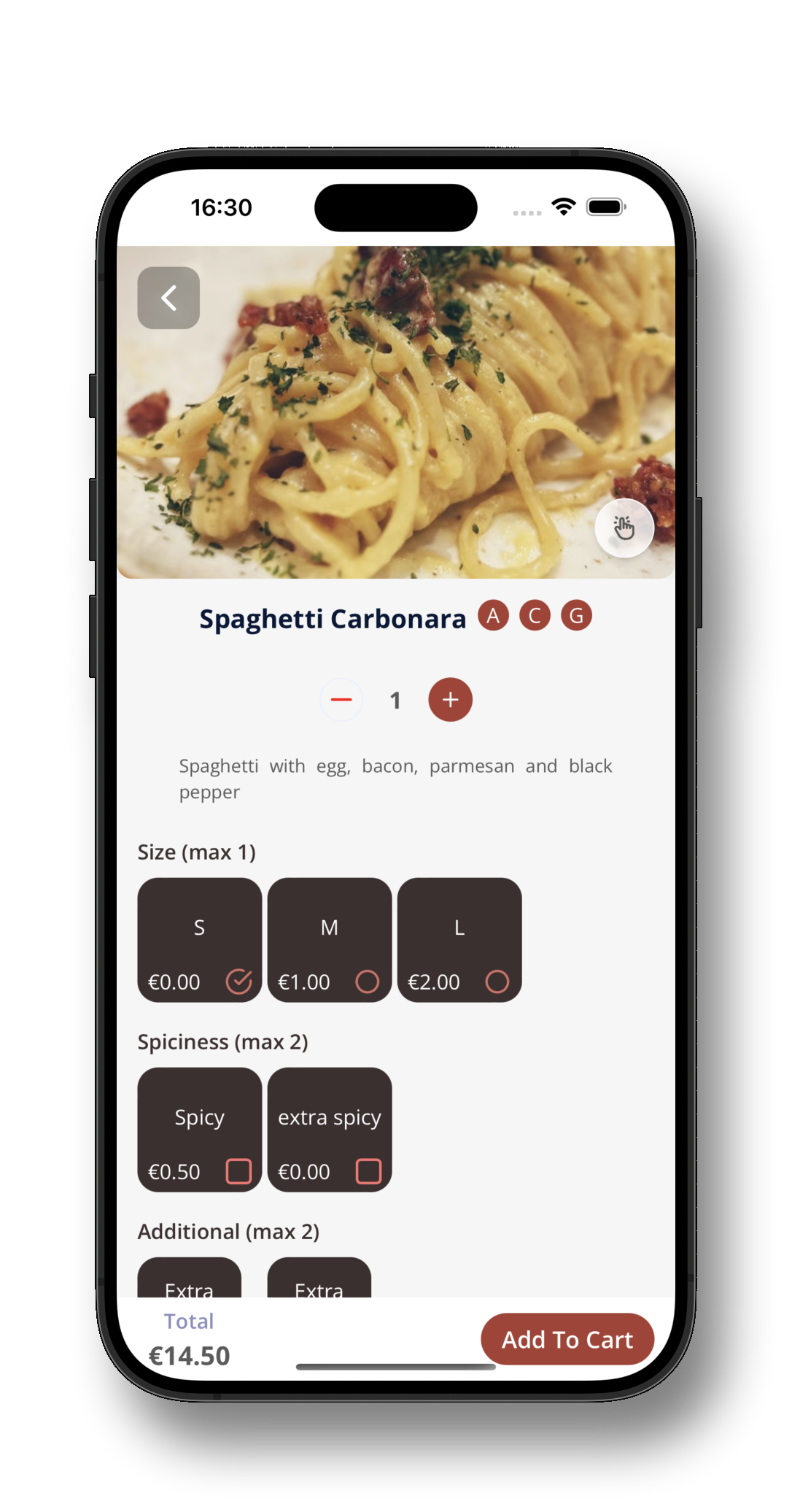Add To Cart

click(567, 1339)
